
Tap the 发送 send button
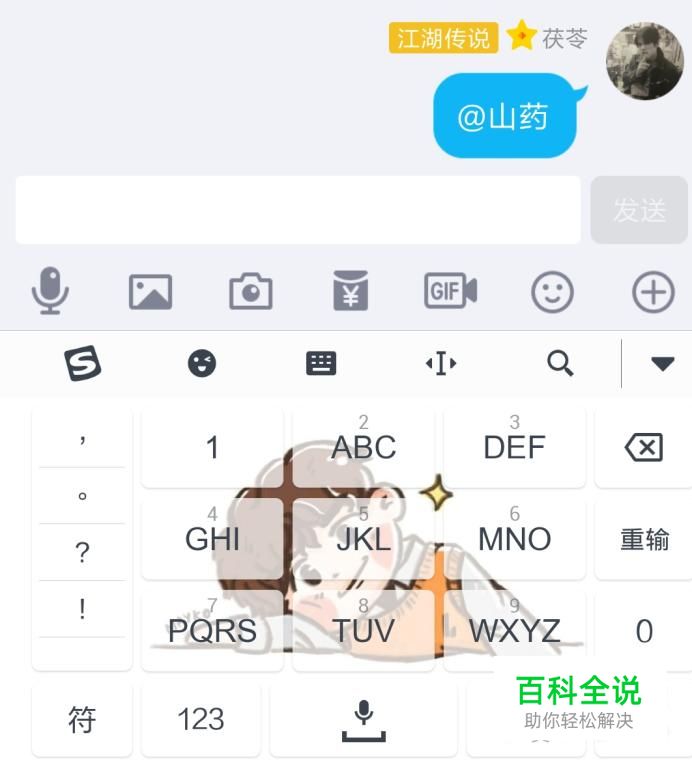[x=639, y=210]
